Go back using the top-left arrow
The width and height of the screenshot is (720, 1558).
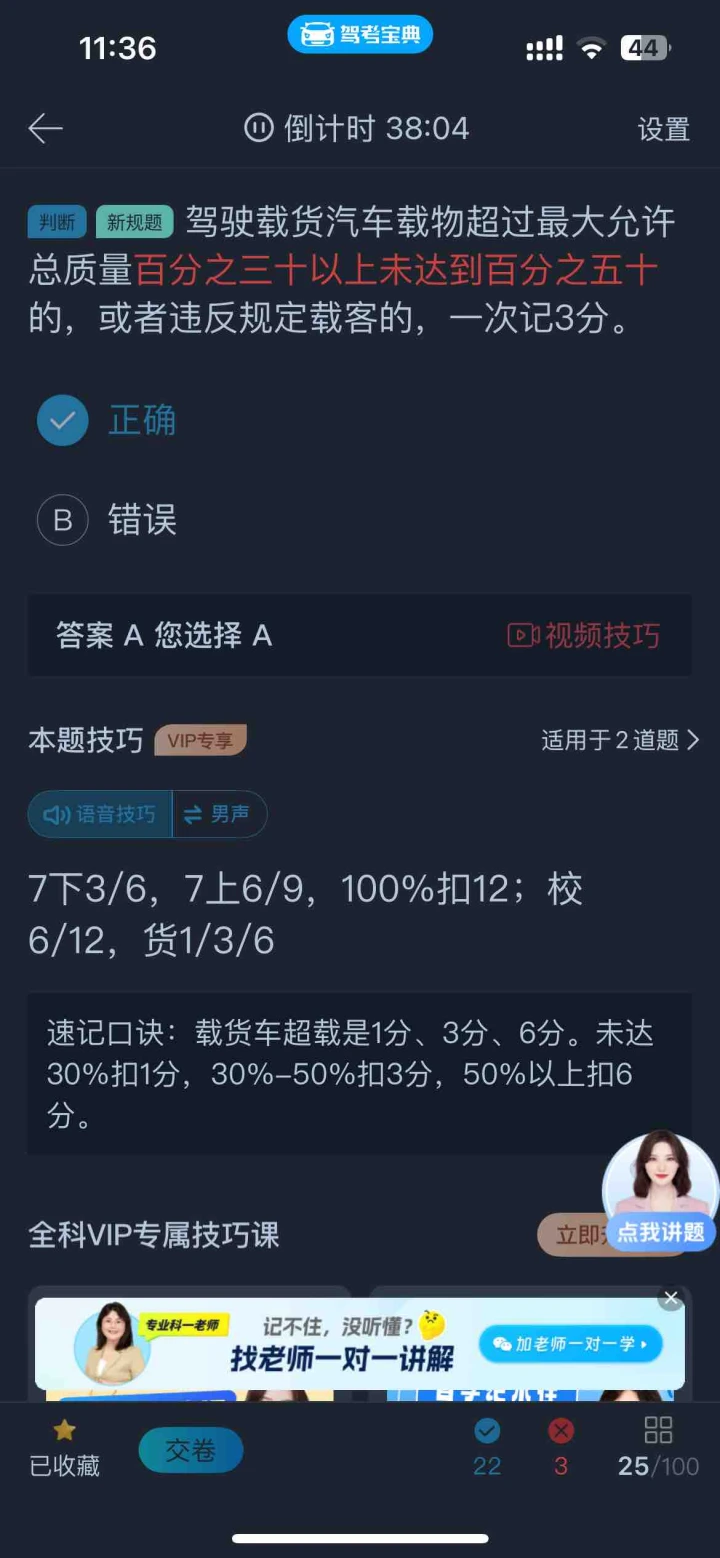pyautogui.click(x=45, y=129)
